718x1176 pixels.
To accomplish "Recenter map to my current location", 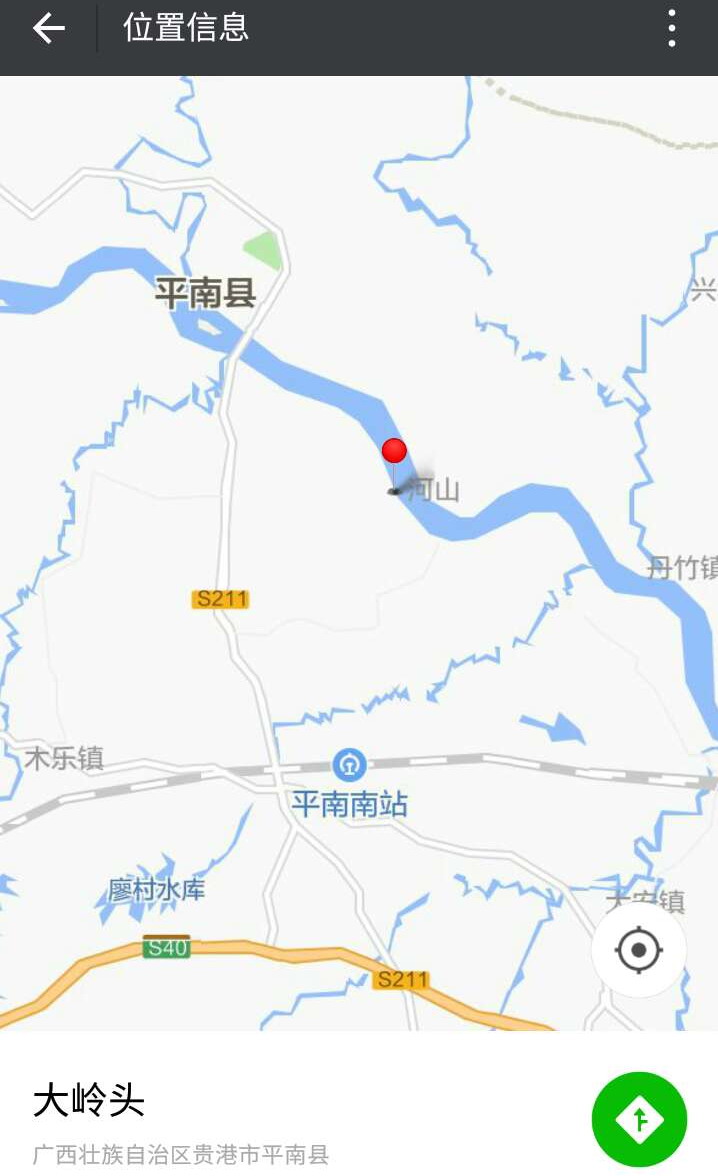I will (638, 950).
